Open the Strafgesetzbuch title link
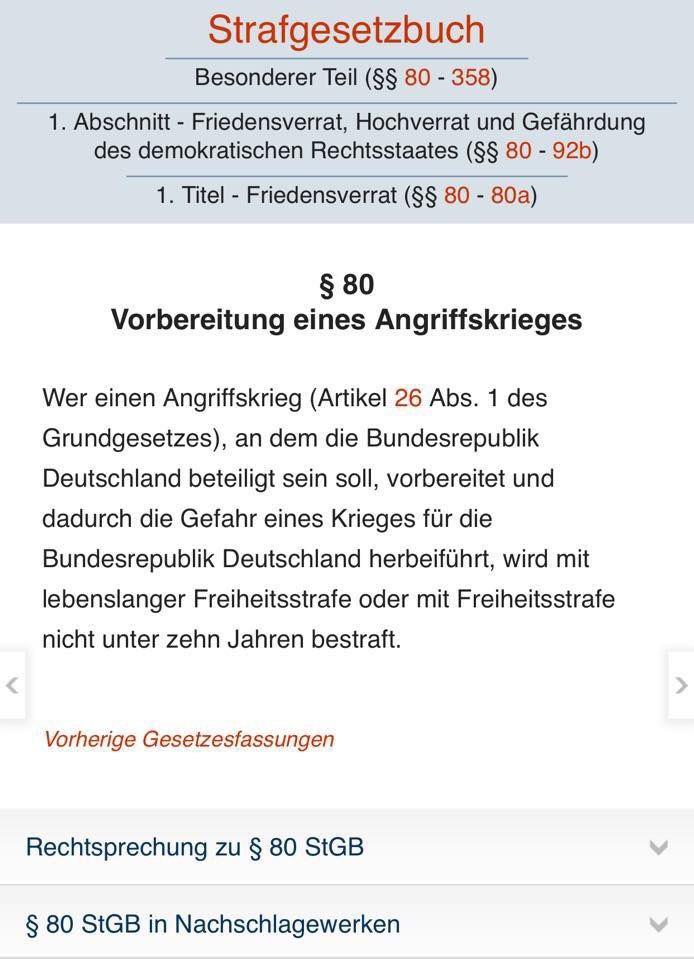694x959 pixels. click(x=346, y=29)
